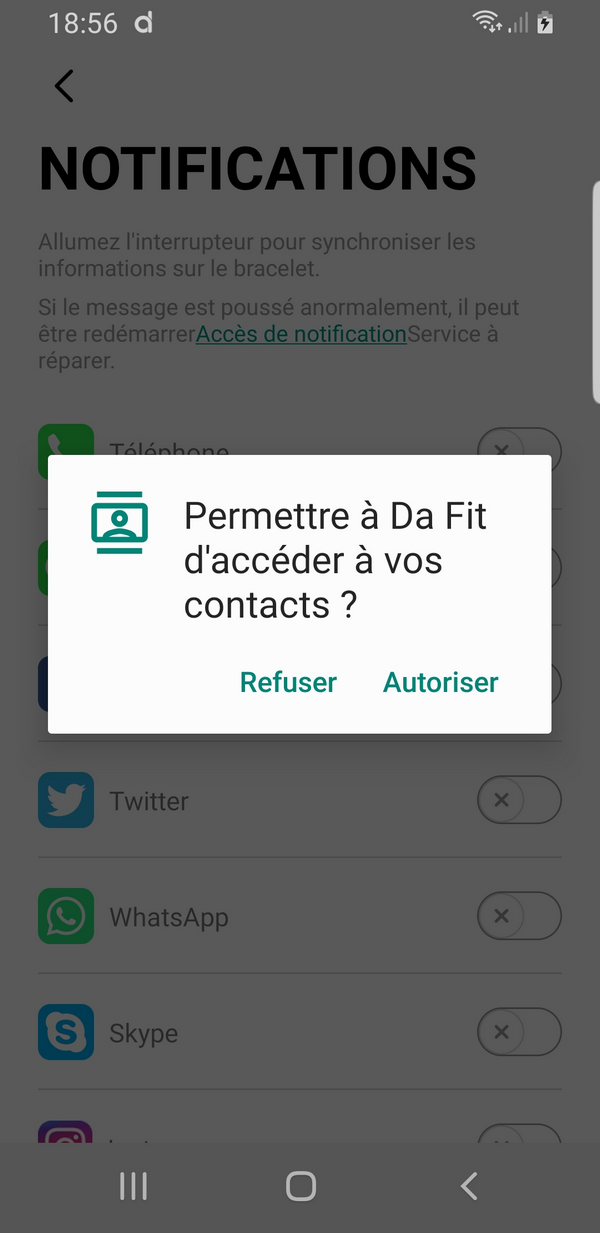Open the recent apps view
Image resolution: width=600 pixels, height=1233 pixels.
click(x=133, y=1186)
